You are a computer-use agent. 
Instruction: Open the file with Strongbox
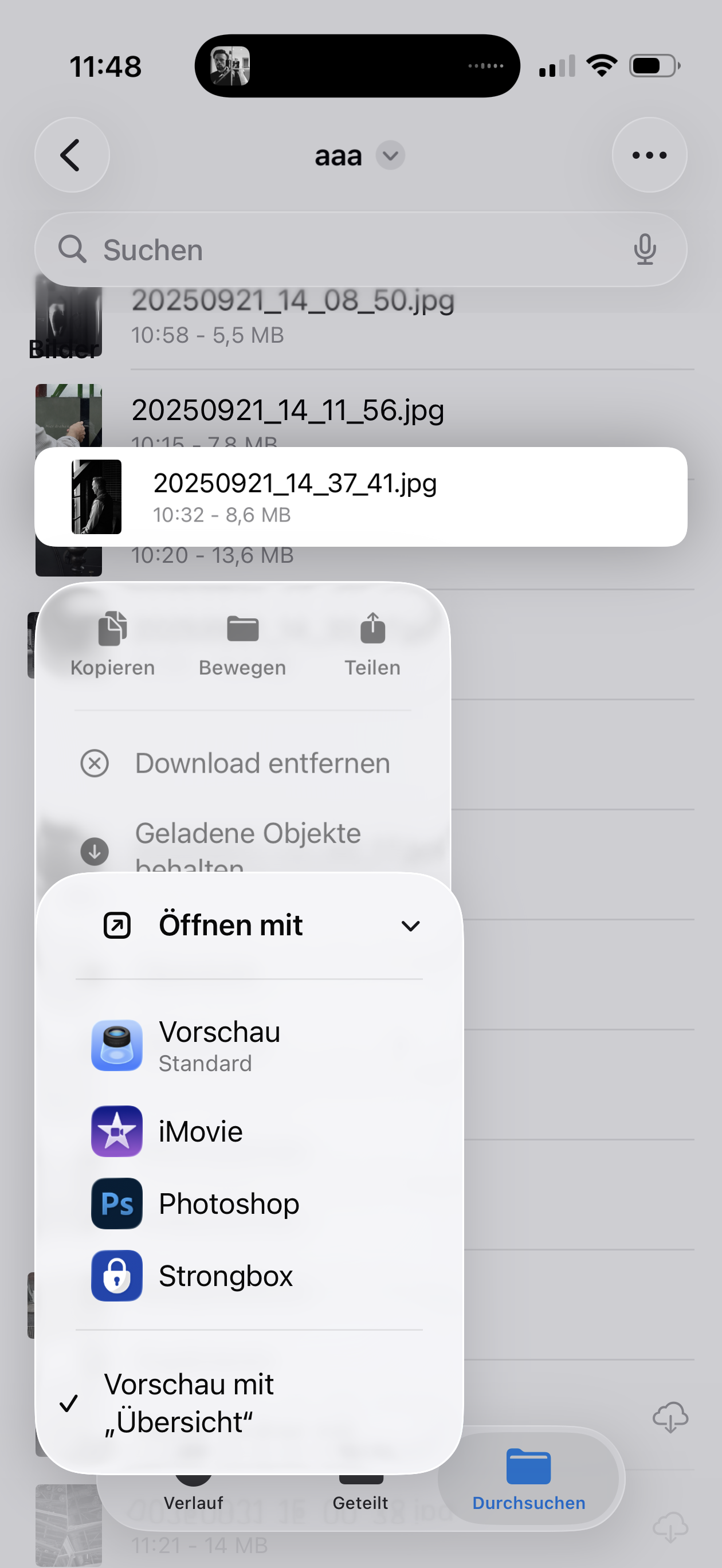(x=225, y=1275)
